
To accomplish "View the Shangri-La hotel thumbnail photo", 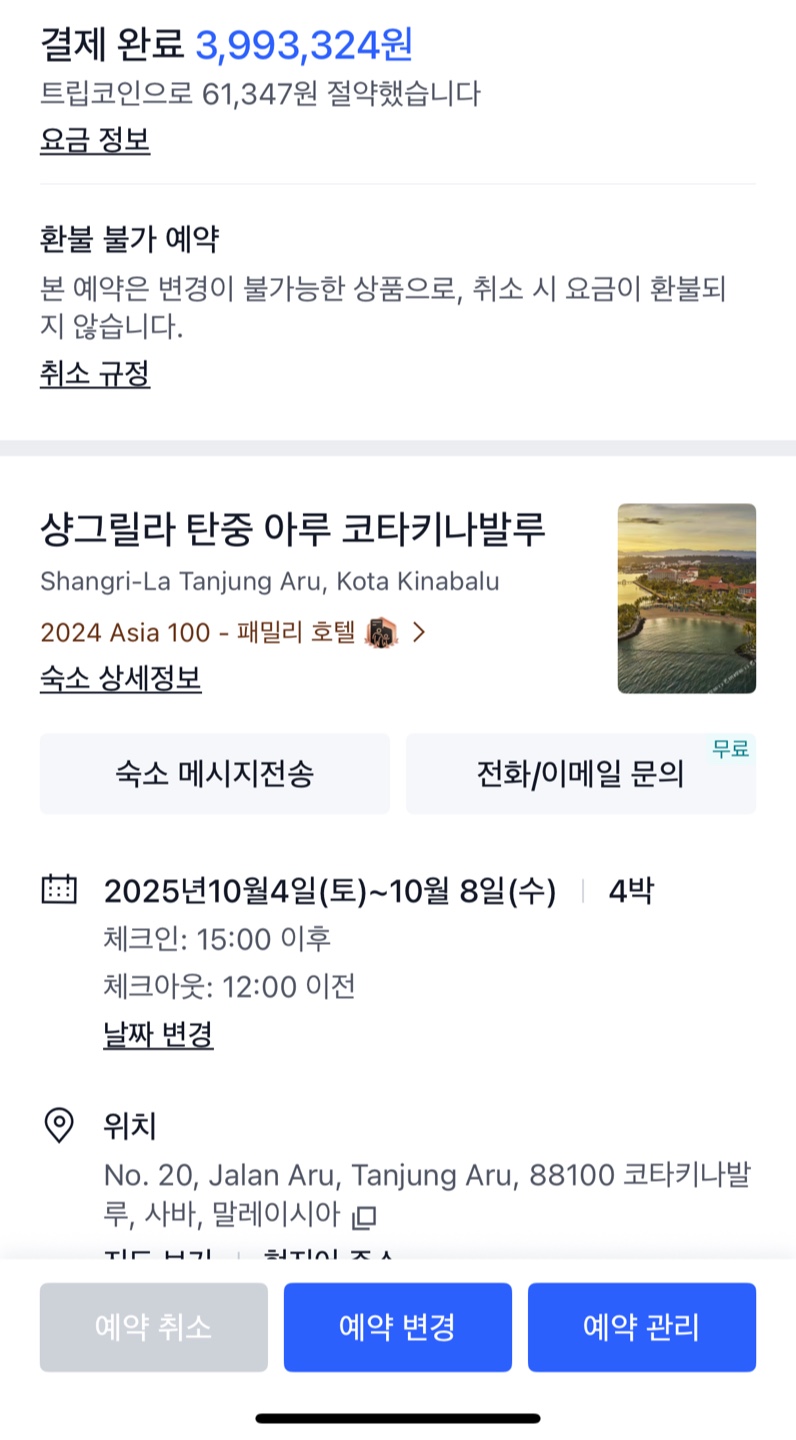I will 686,597.
